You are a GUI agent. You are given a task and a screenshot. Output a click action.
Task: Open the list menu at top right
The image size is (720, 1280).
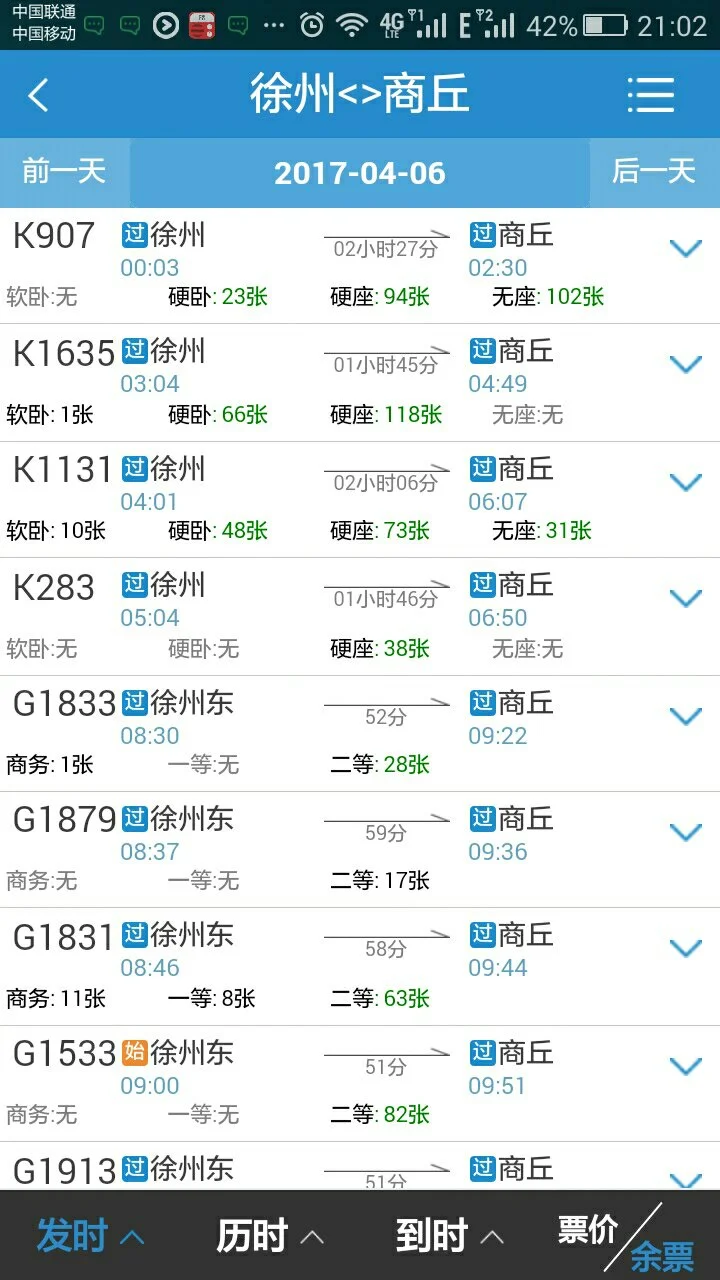[651, 95]
